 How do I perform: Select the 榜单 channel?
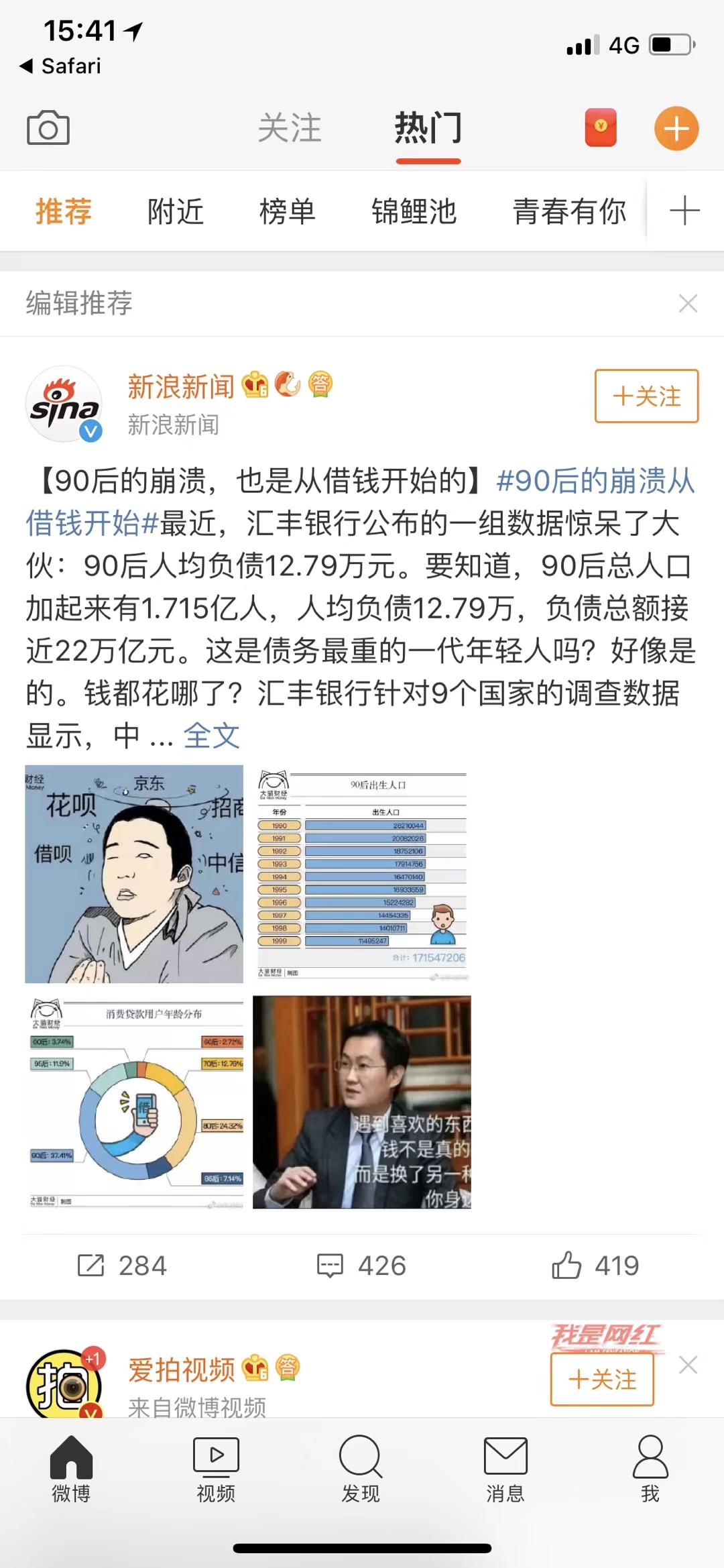coord(287,212)
